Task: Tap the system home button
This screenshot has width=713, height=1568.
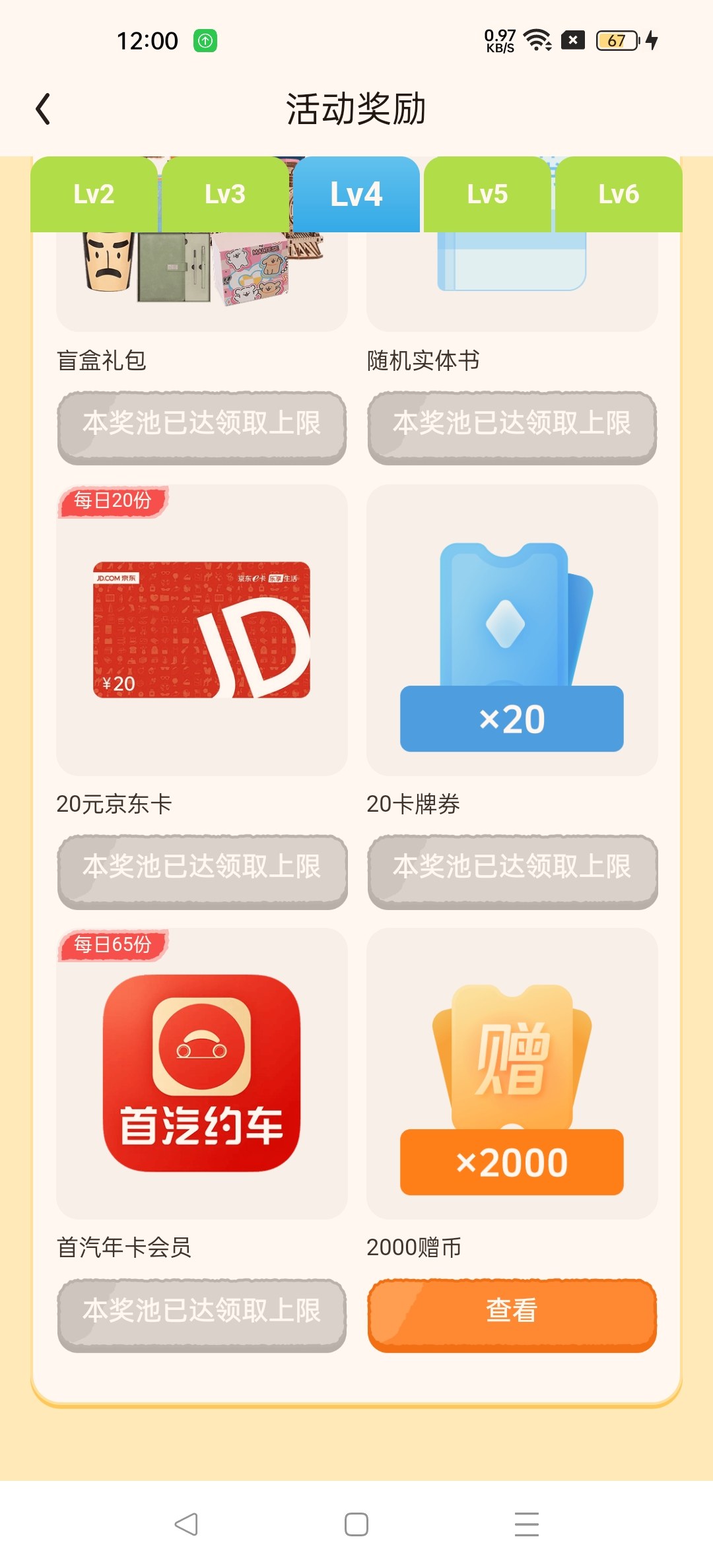Action: tap(356, 1524)
